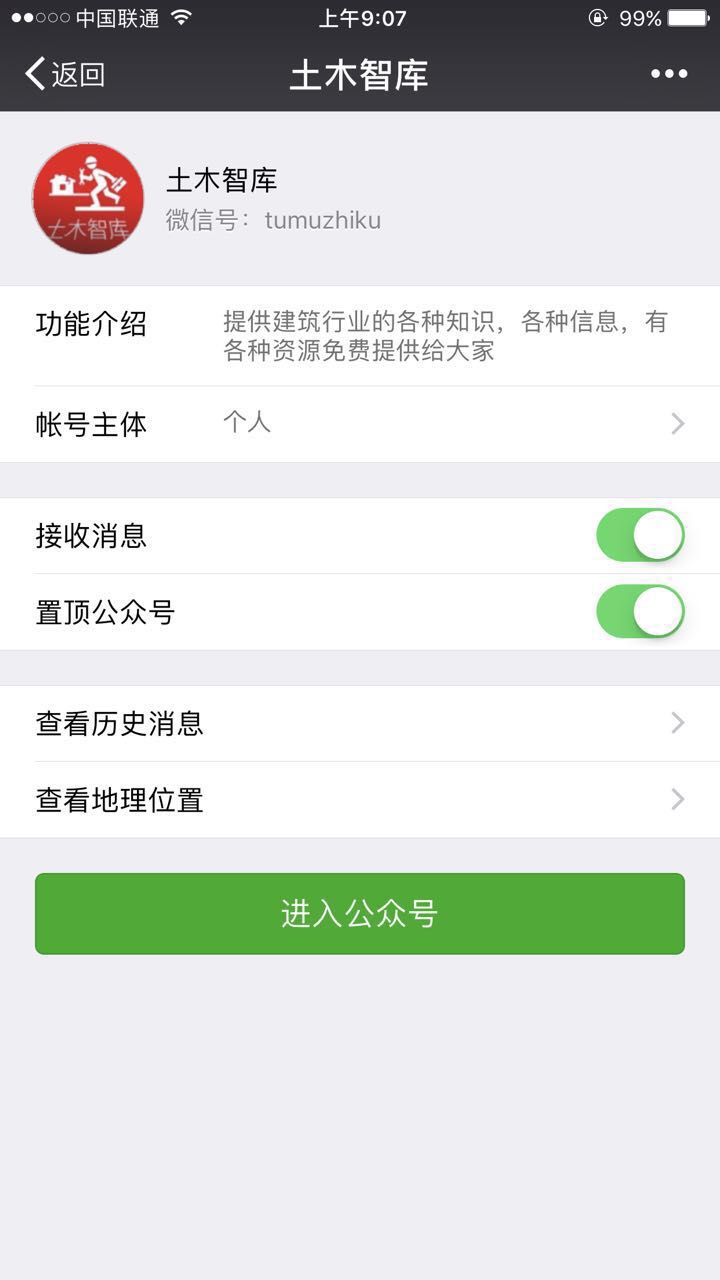Tap the 土木智库 account avatar icon

point(87,198)
